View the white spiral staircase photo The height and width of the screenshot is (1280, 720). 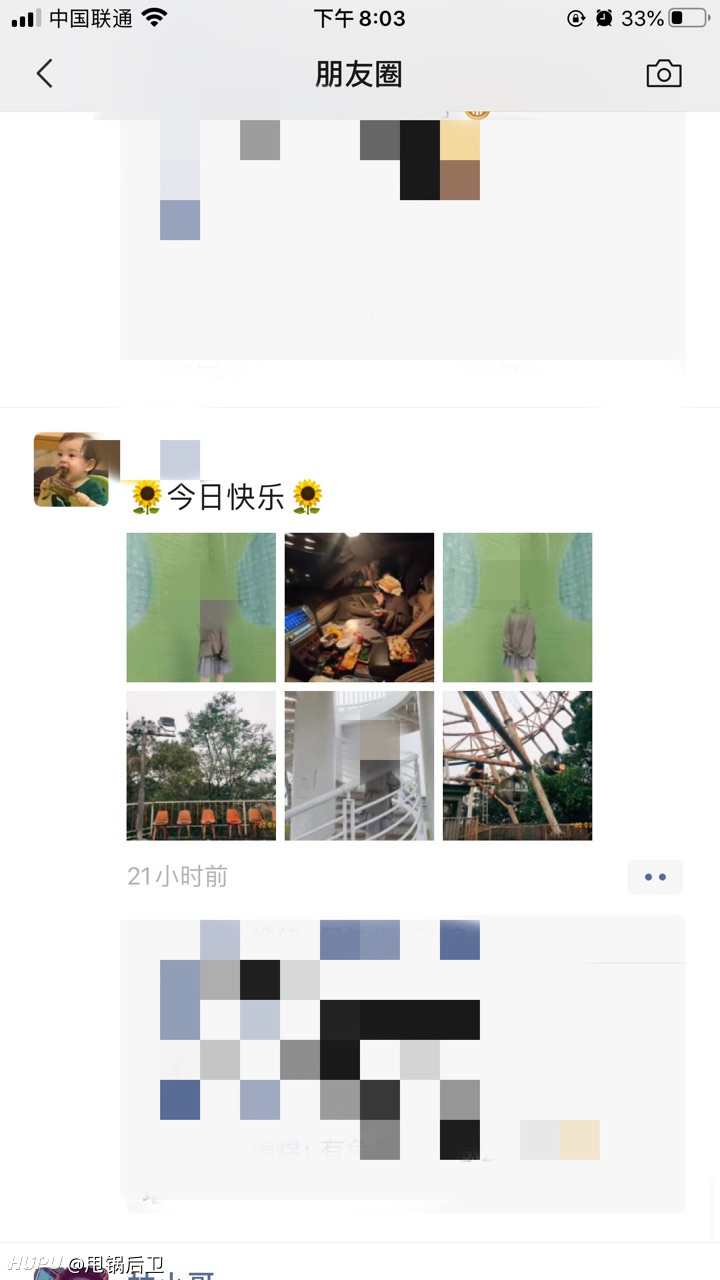click(359, 765)
